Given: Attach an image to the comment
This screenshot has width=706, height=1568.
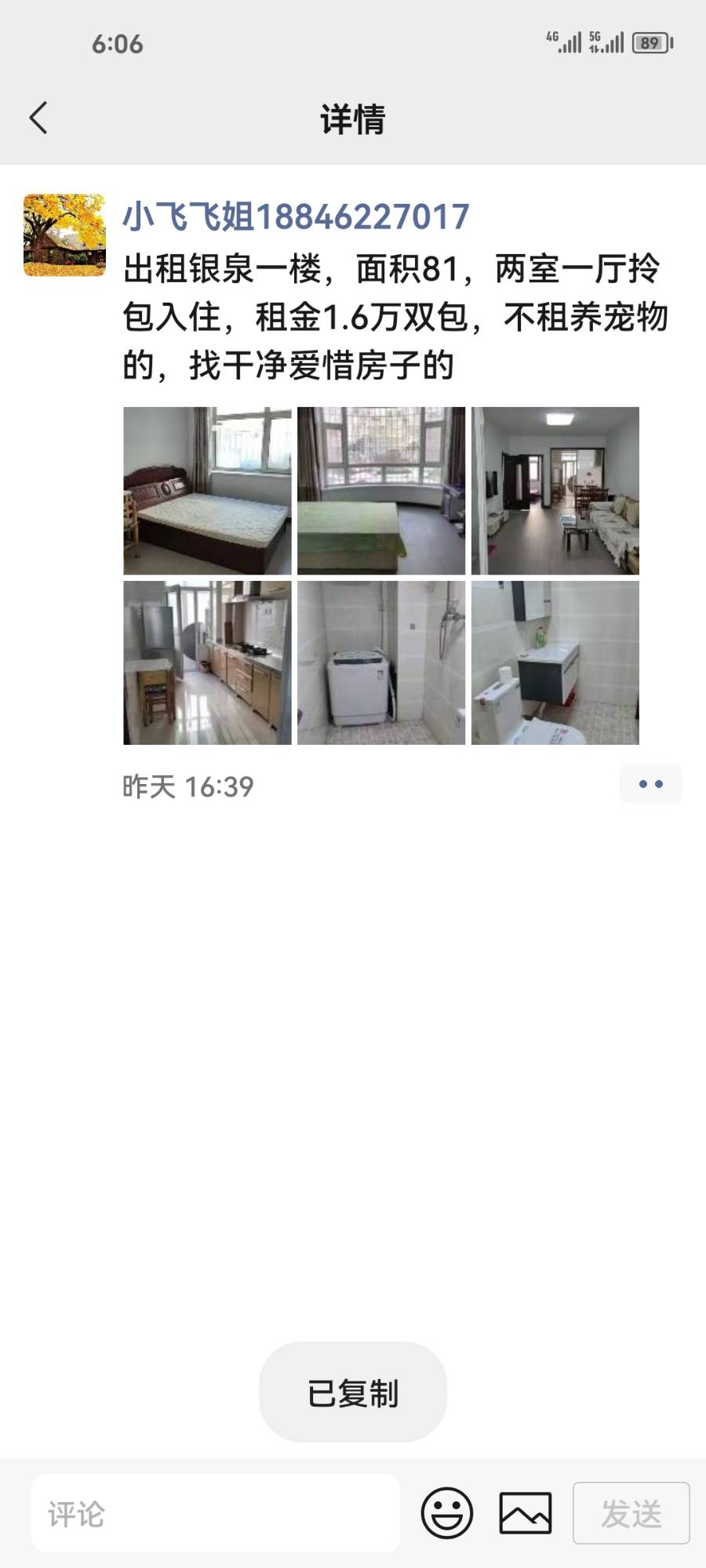Looking at the screenshot, I should (526, 1513).
